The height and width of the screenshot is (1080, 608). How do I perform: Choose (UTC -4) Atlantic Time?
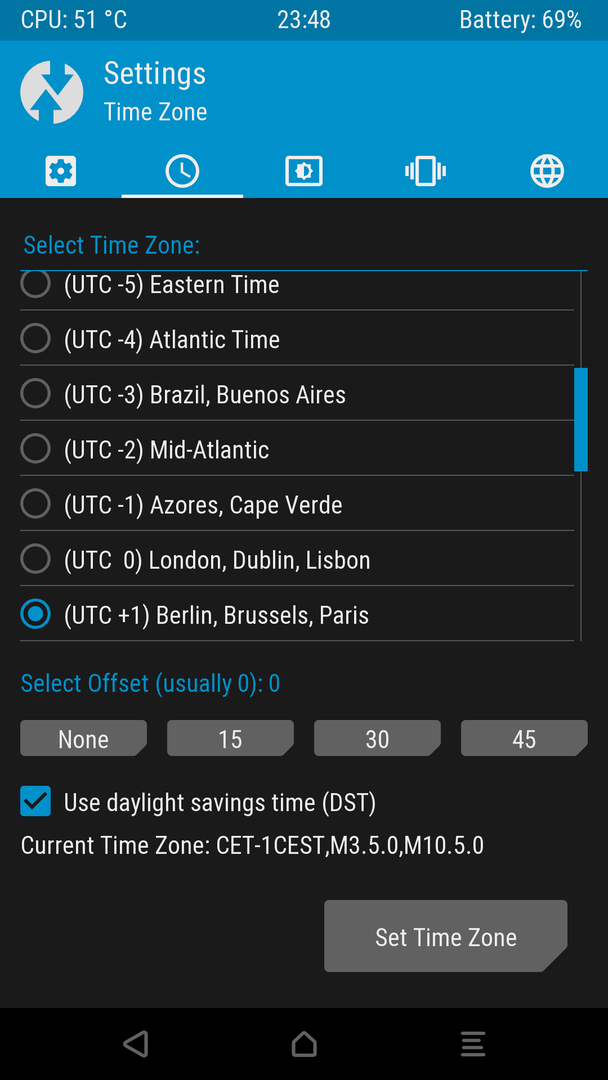[297, 338]
